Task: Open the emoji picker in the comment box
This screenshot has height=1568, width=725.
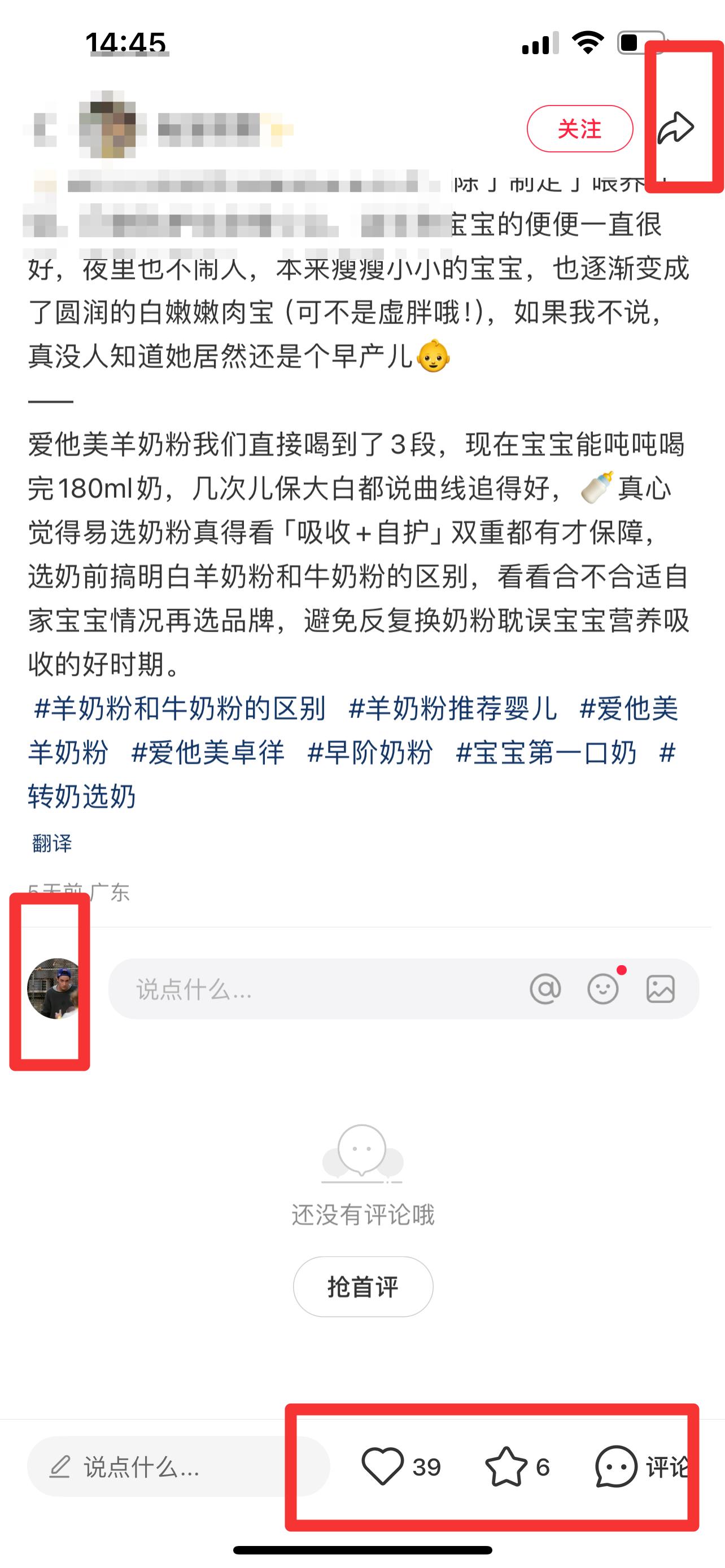Action: click(x=602, y=988)
